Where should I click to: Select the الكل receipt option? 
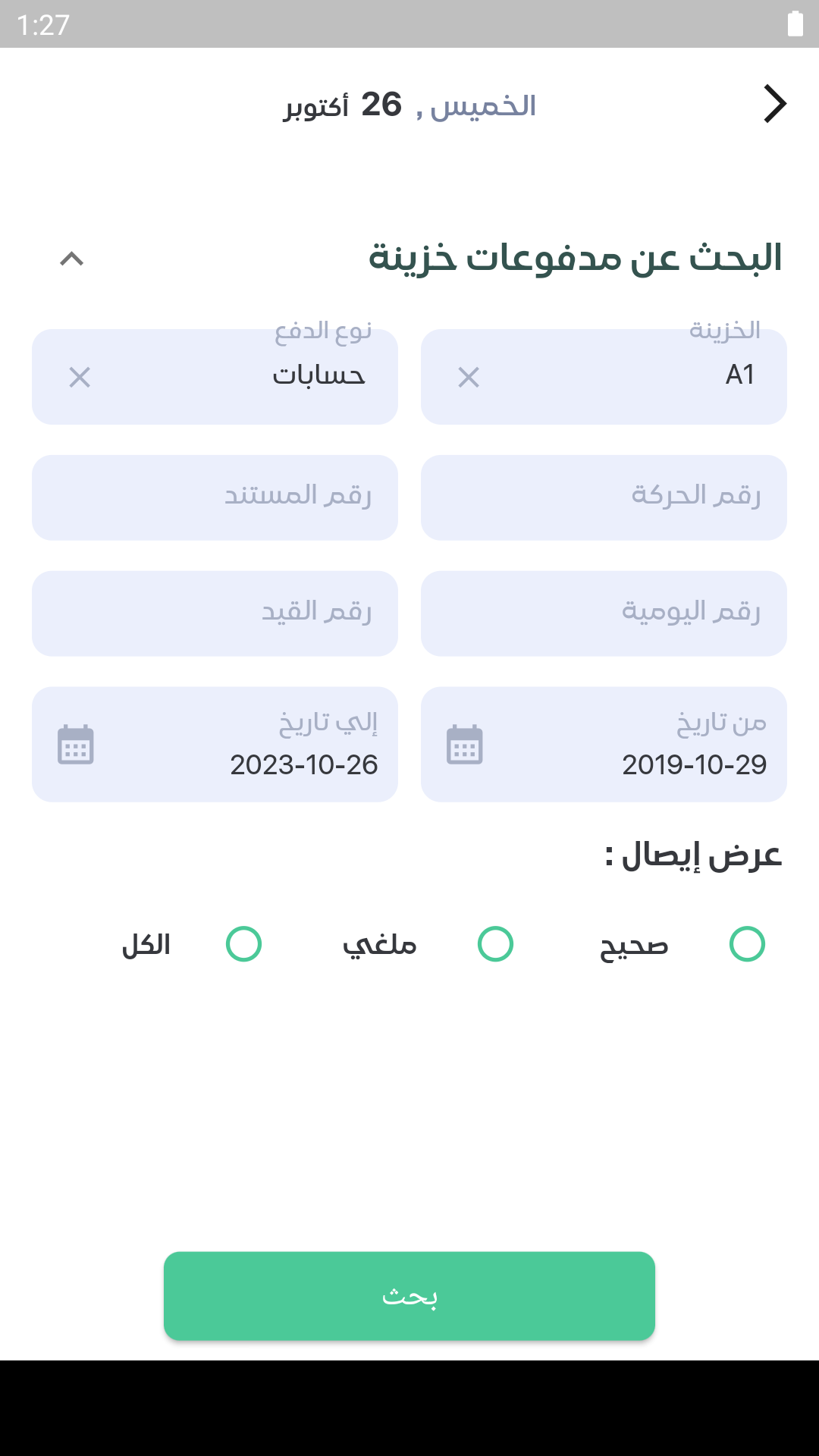(243, 944)
